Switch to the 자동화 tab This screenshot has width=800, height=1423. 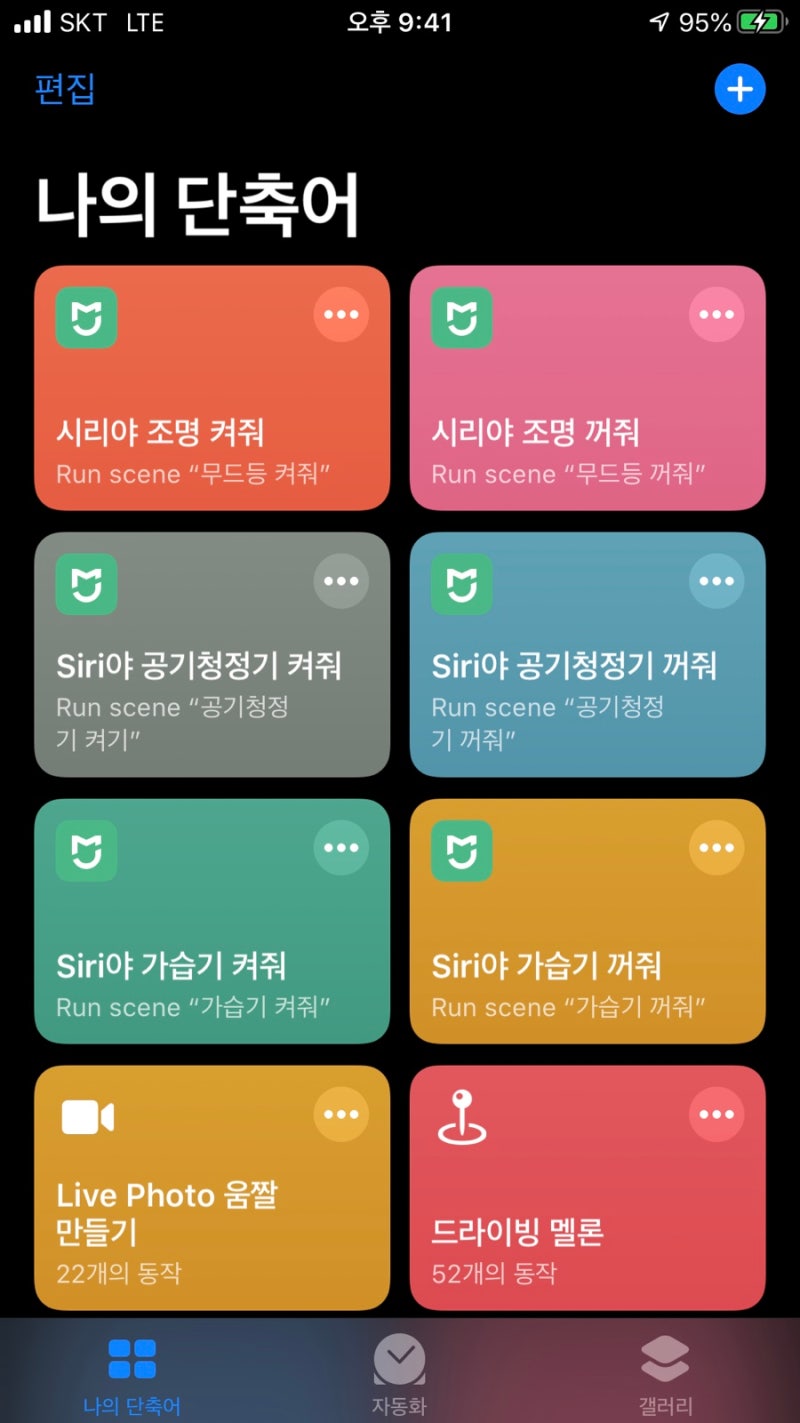pyautogui.click(x=399, y=1375)
